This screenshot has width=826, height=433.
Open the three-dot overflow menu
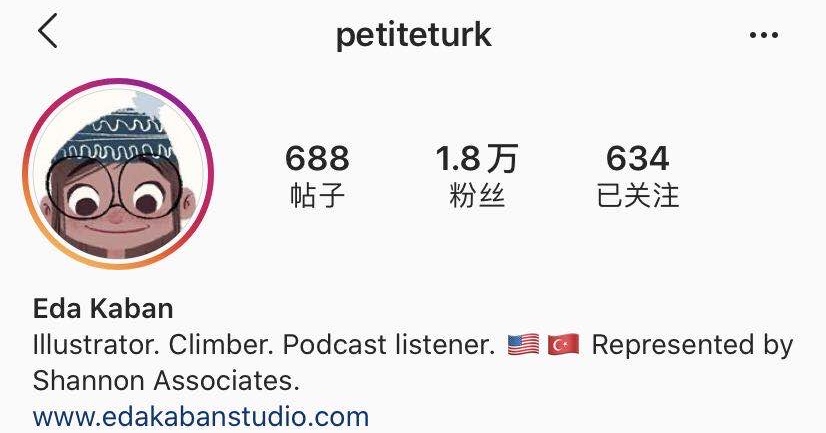(x=763, y=36)
